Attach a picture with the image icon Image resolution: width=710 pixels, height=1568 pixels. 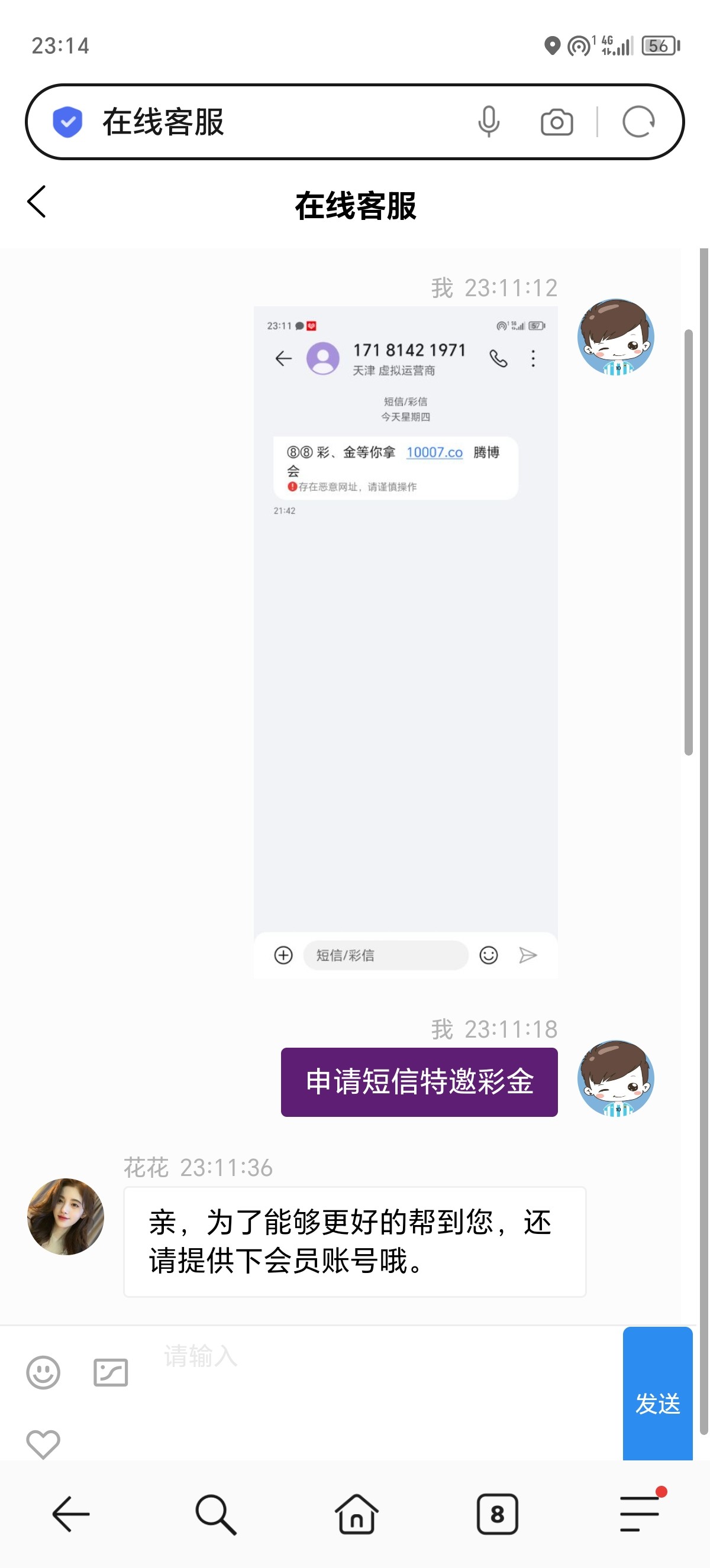(x=111, y=1373)
